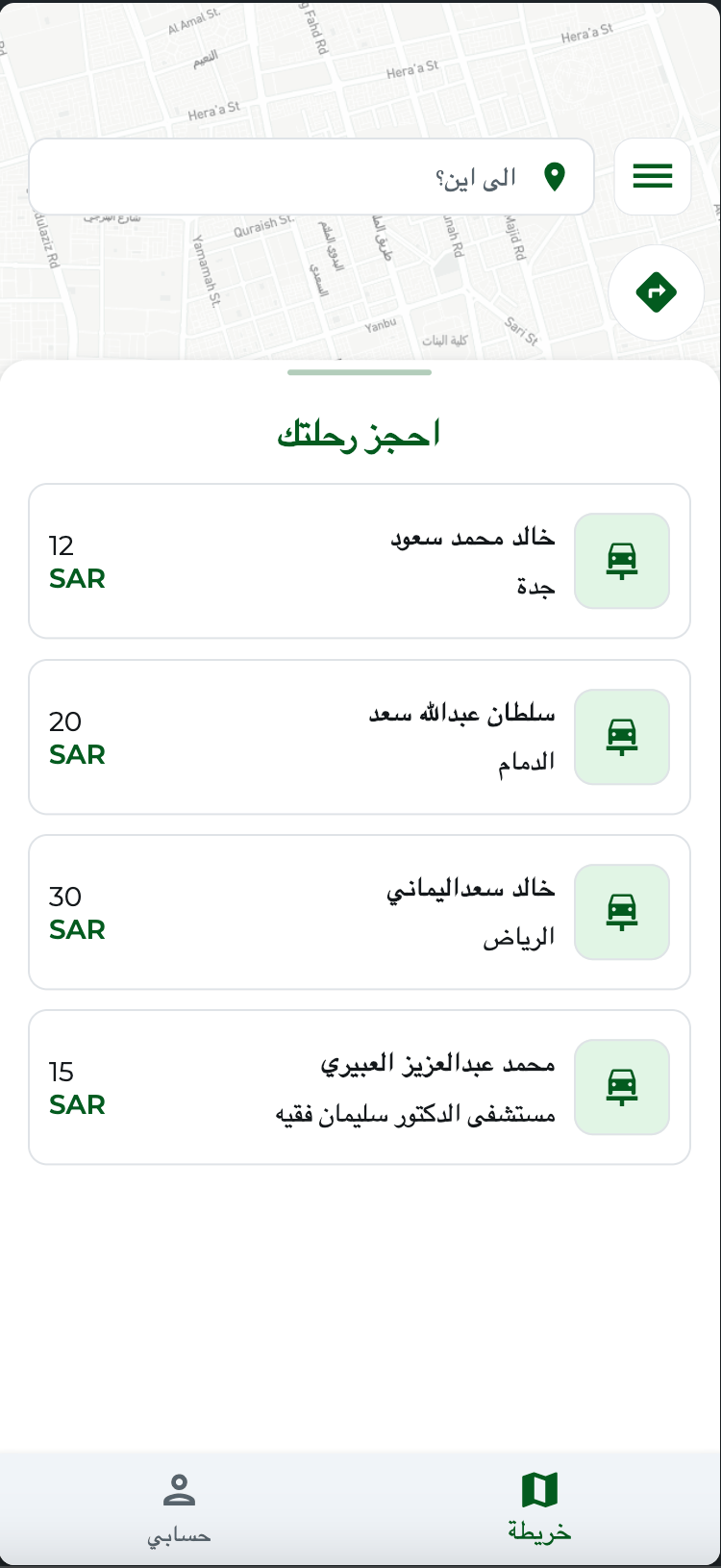Viewport: 721px width, 1568px height.
Task: Tap the map icon above خريطة
Action: pyautogui.click(x=539, y=1487)
